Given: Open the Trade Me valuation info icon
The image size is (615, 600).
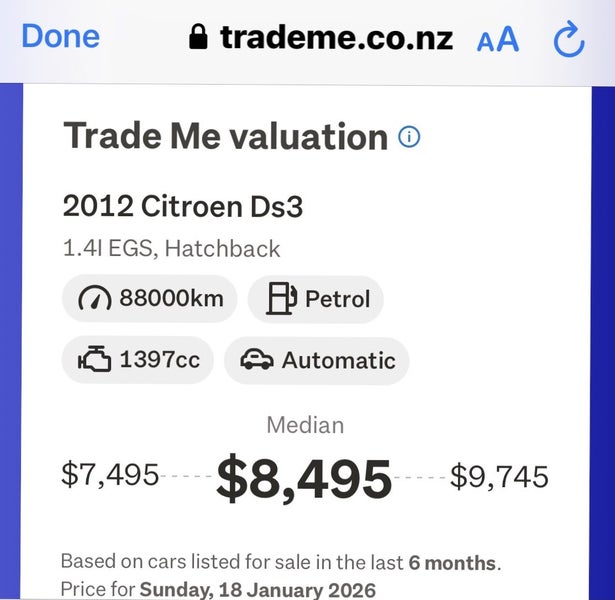Looking at the screenshot, I should coord(409,137).
